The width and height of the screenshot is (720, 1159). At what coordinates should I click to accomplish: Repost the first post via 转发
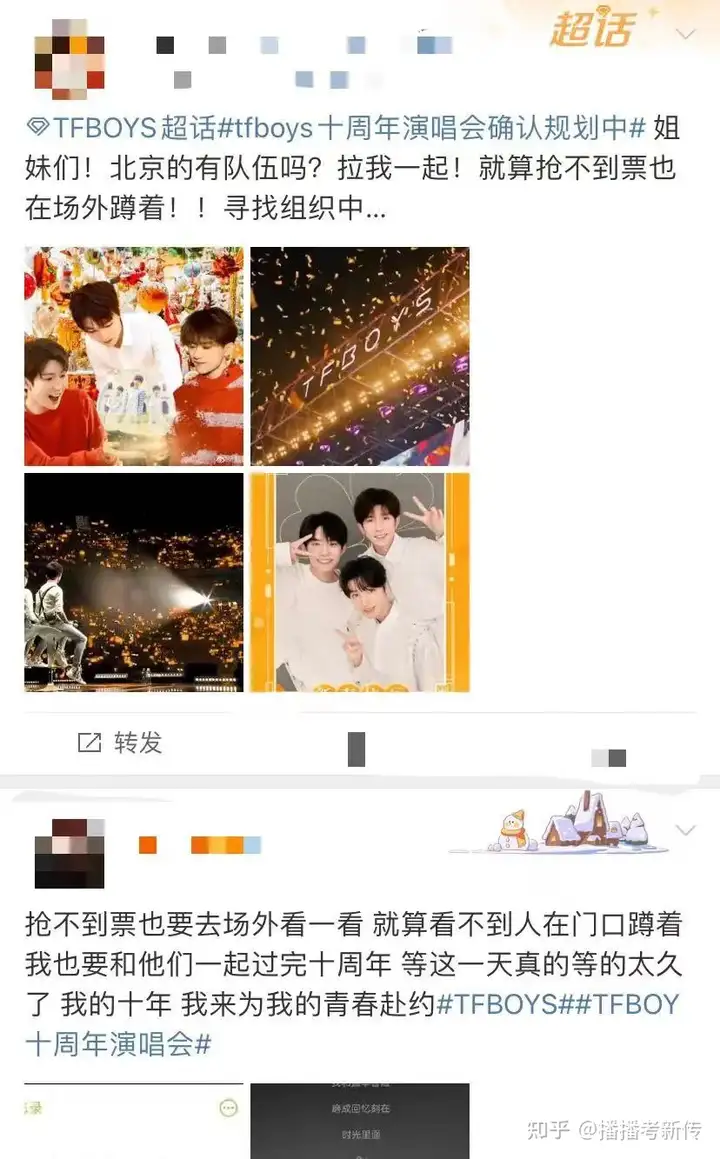pos(120,742)
